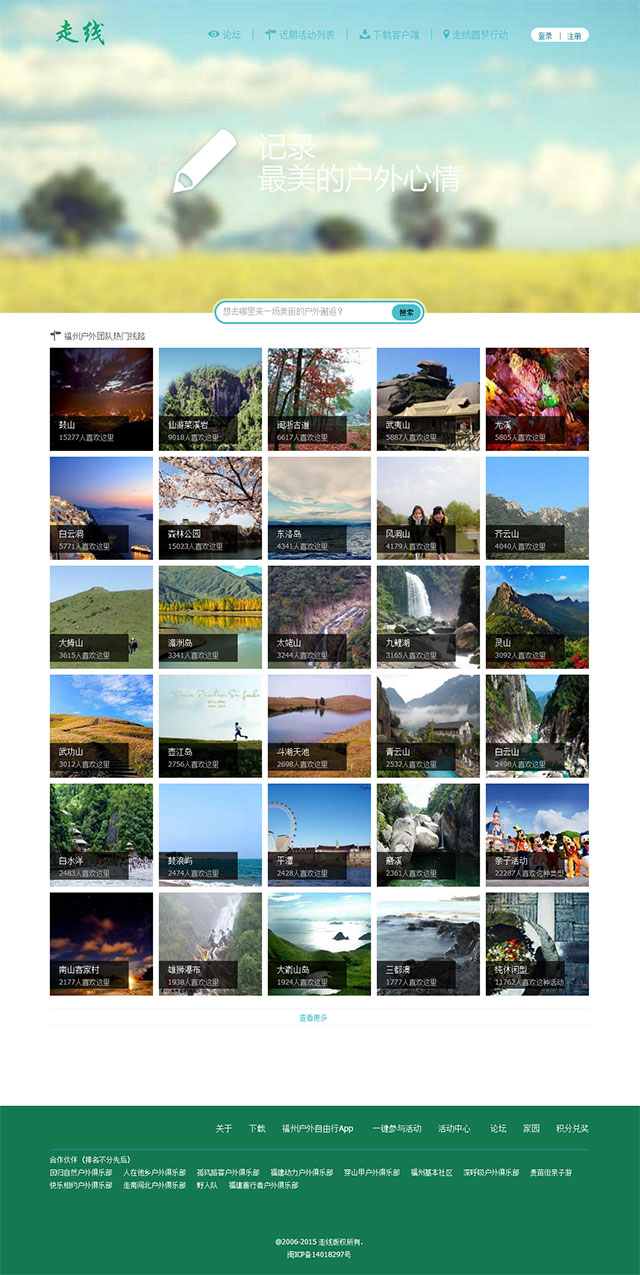
Task: Tap 查看更多 to load more routes
Action: tap(313, 1017)
